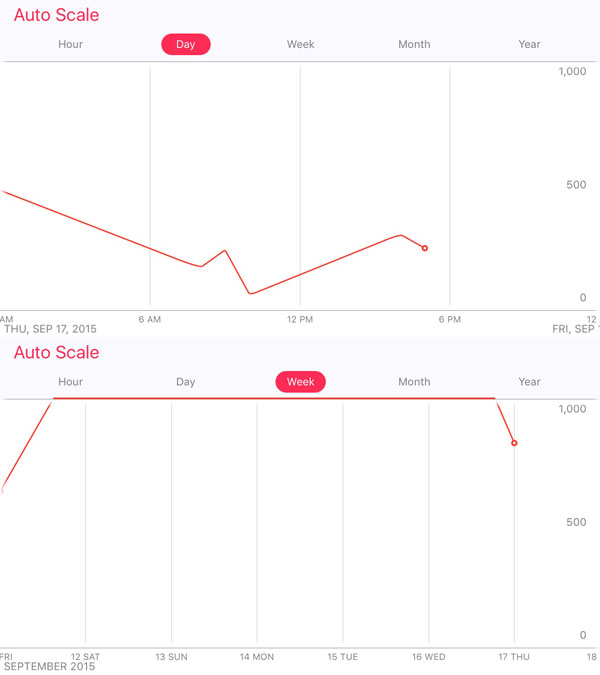Screen dimensions: 600x675
Task: Switch the Thu, Sep 17 chart to Week
Action: coord(300,44)
